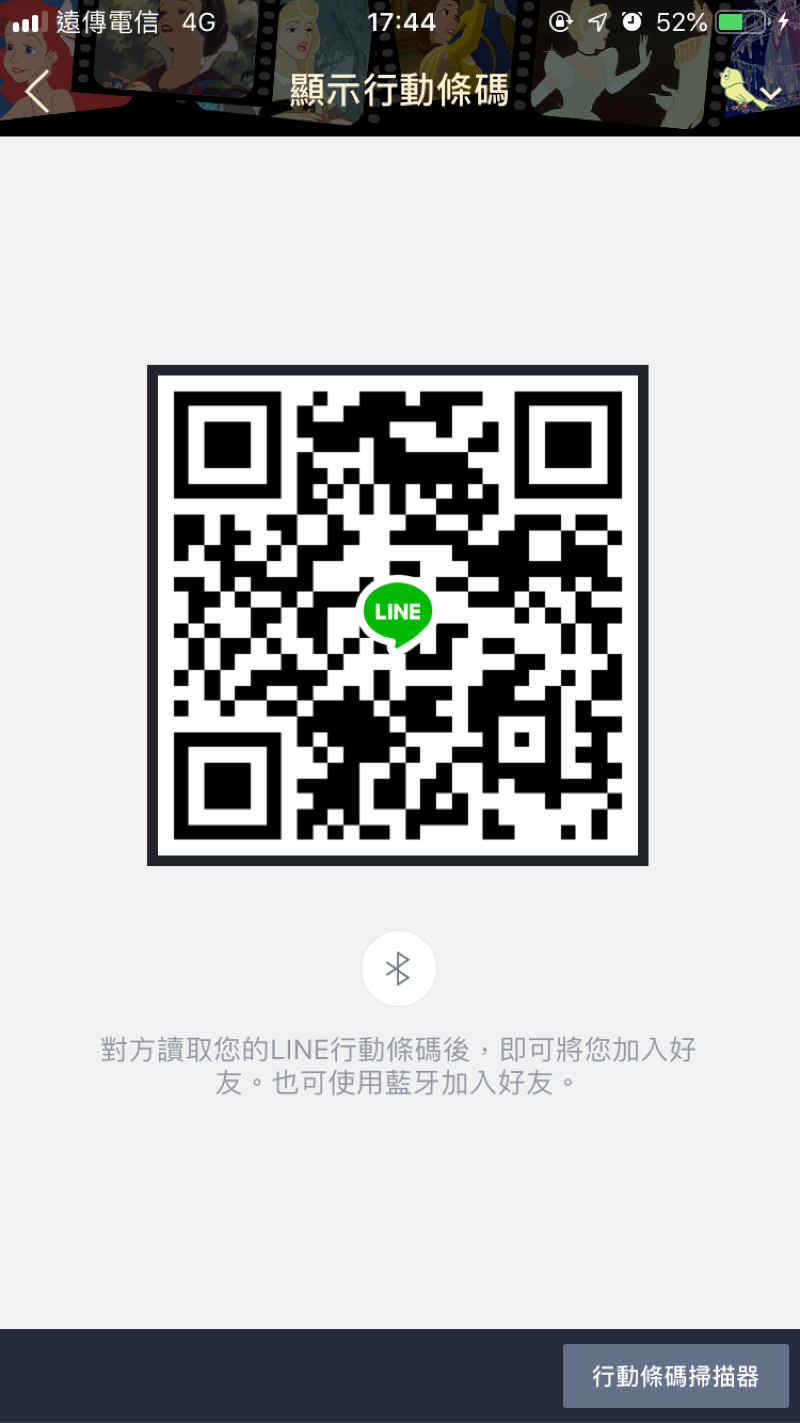Open 行動條碼掃描器 to scan a code
This screenshot has height=1423, width=800.
click(x=675, y=1375)
